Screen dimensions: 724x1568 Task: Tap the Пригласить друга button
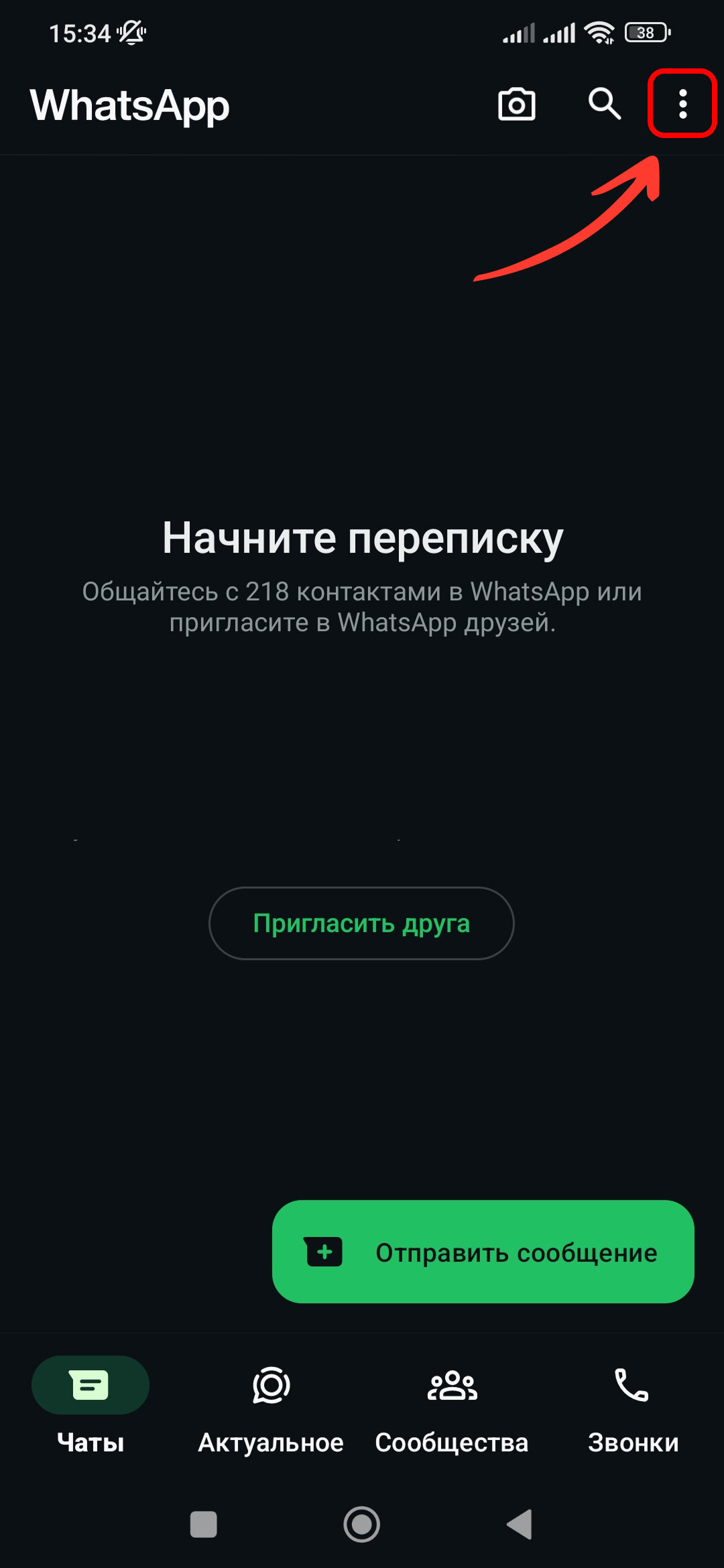coord(361,923)
